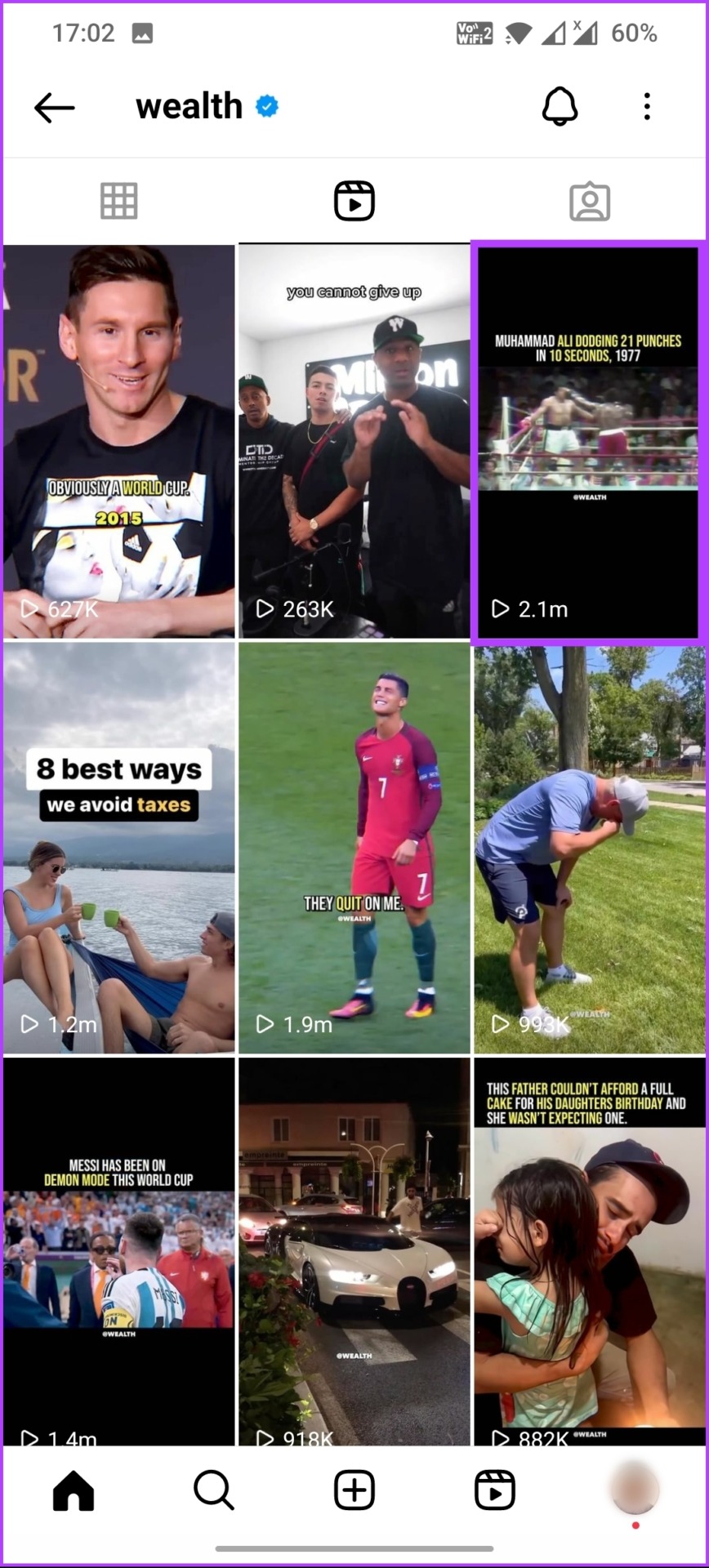Screen dimensions: 709x1568
Task: Play the "you cannot give up" reel
Action: coord(354,441)
